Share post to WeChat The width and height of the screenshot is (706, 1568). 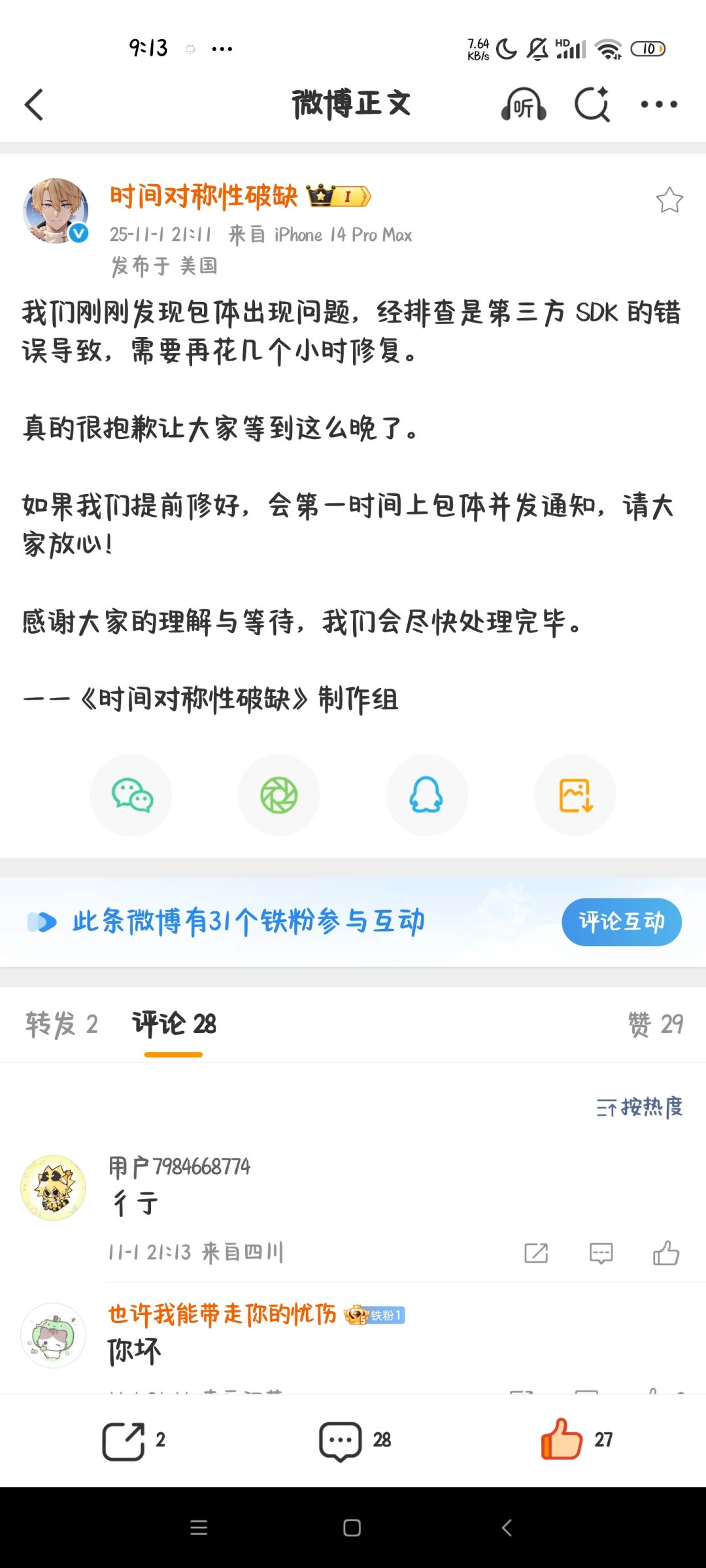pyautogui.click(x=131, y=795)
